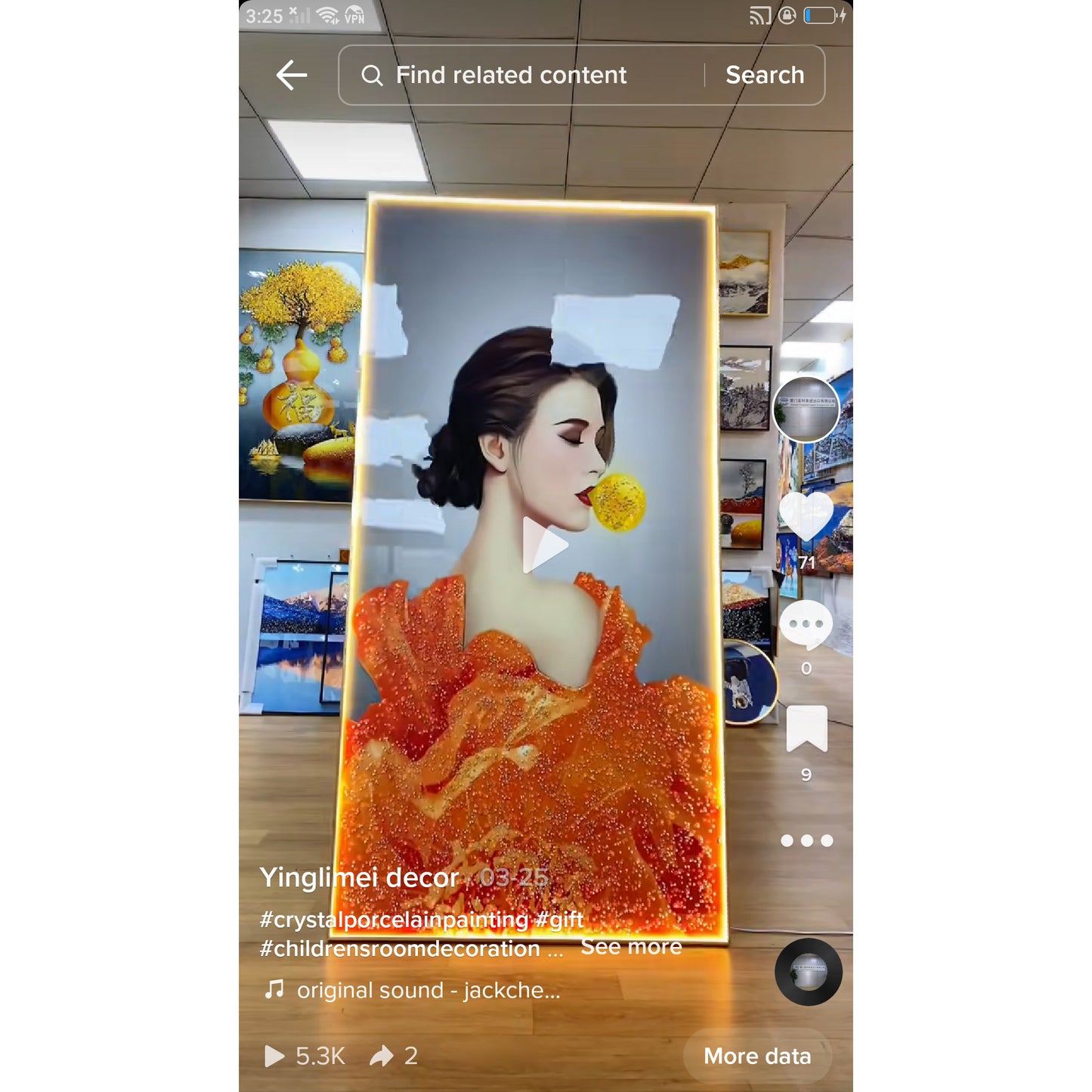Expand caption with See more
The image size is (1092, 1092).
coord(631,947)
